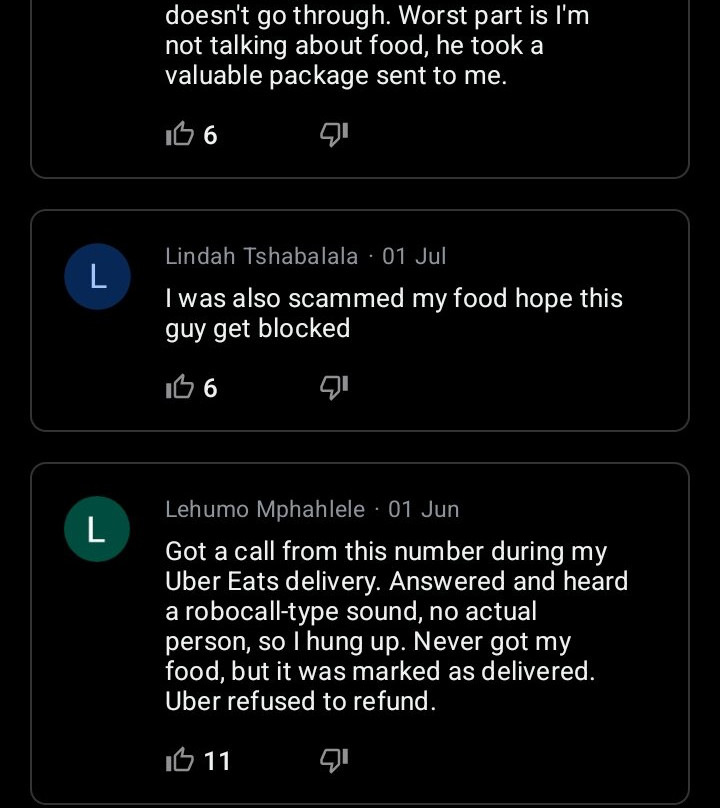Like the comment about the valuable package
The width and height of the screenshot is (720, 808).
180,135
